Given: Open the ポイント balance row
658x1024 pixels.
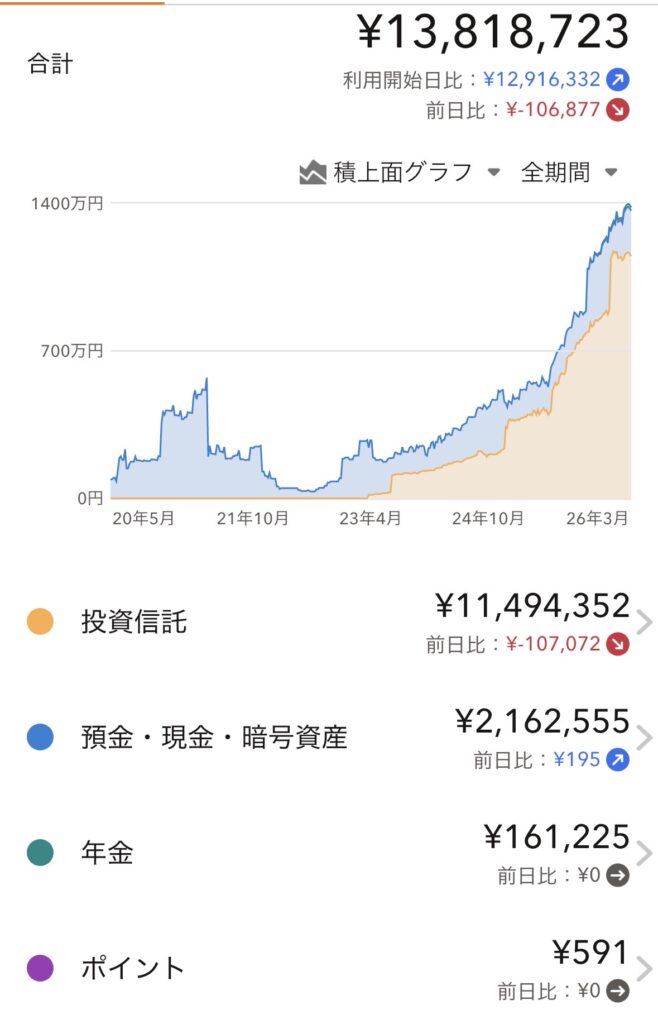Looking at the screenshot, I should point(330,968).
